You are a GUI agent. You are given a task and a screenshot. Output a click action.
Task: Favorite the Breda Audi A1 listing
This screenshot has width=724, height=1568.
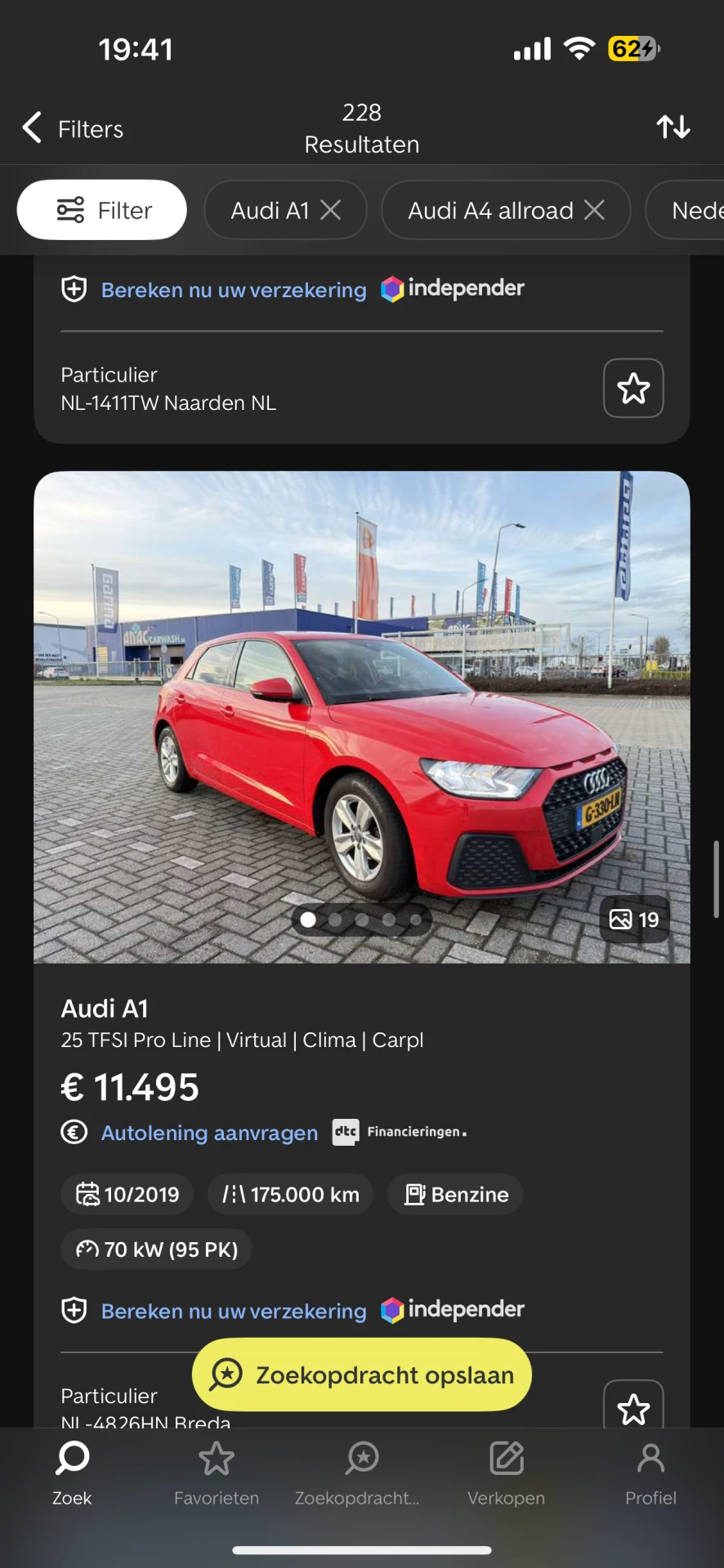(x=633, y=1408)
